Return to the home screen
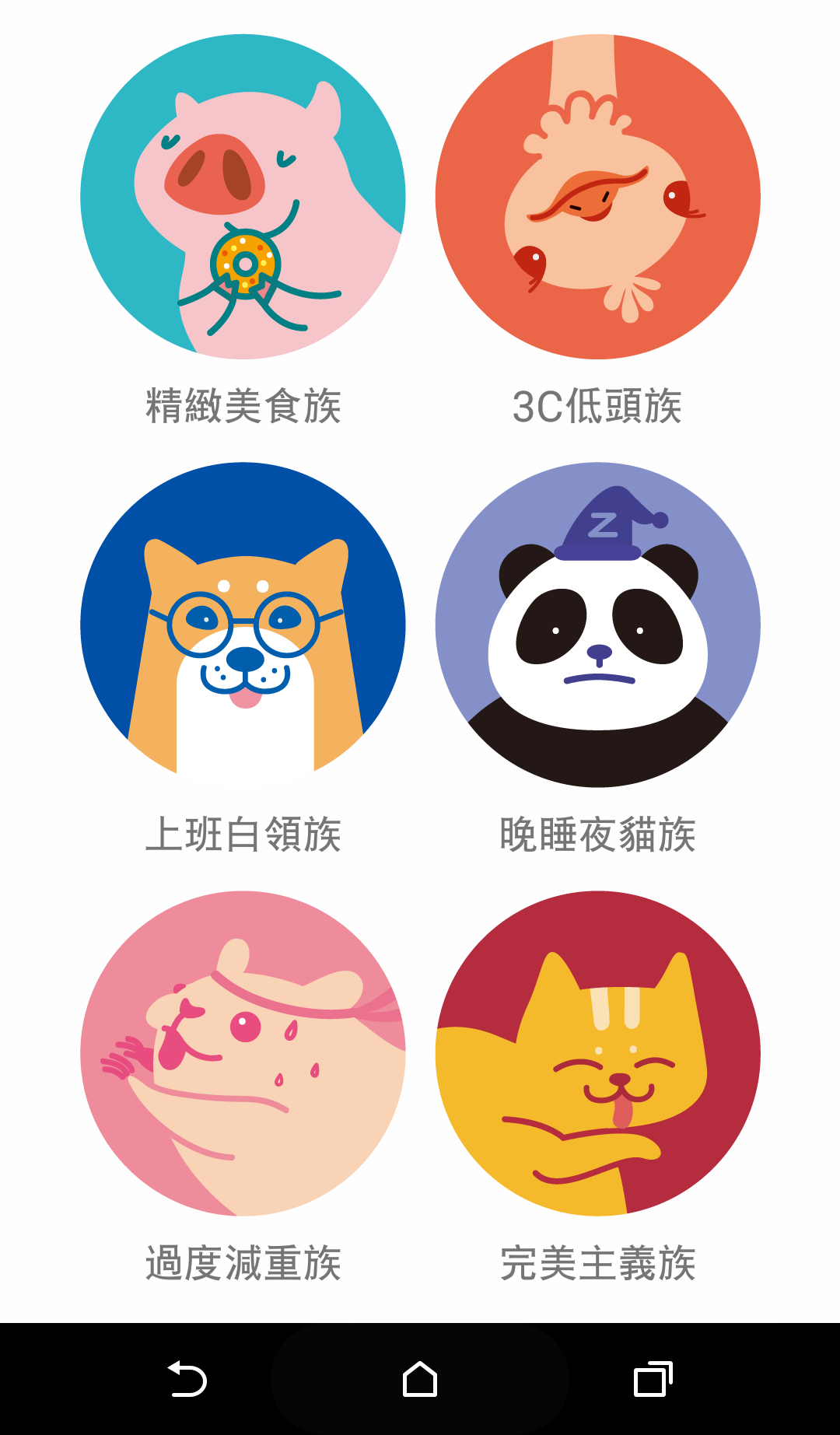 pyautogui.click(x=420, y=1379)
